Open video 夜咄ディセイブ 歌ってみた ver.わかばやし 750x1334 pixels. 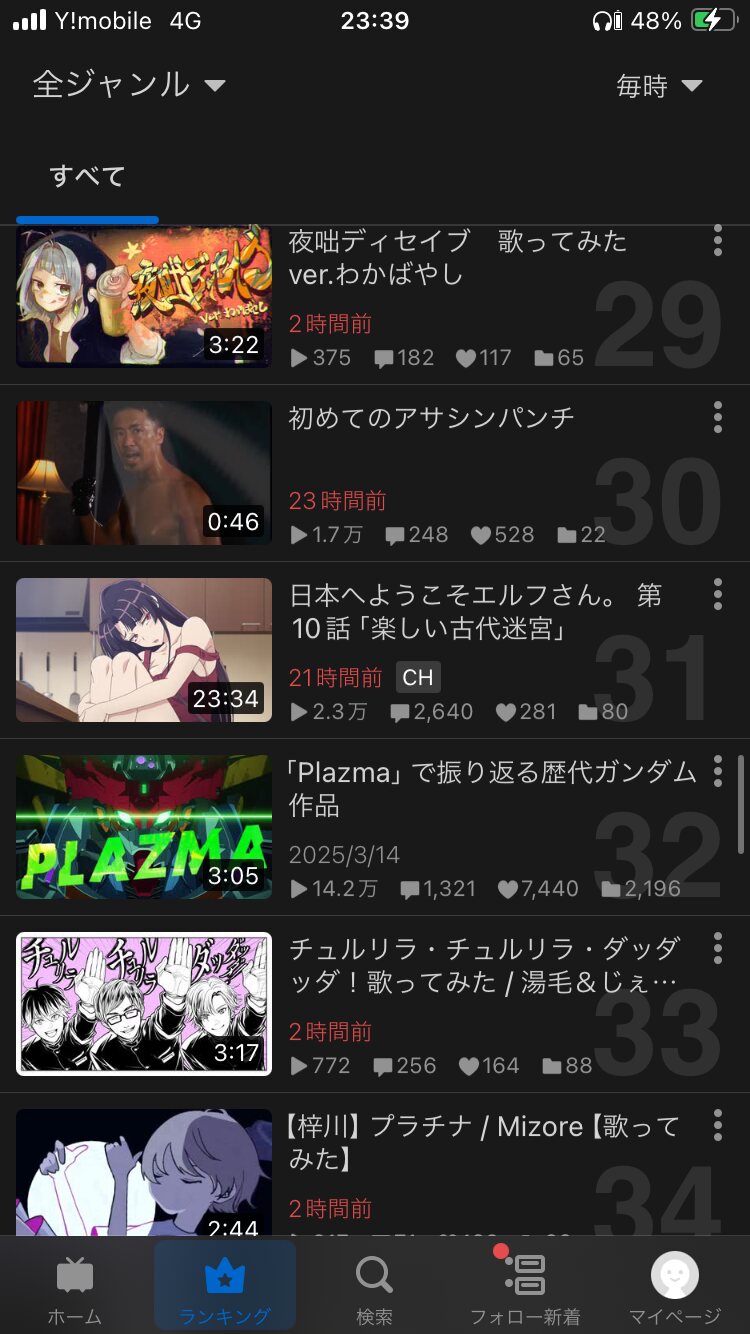coord(144,297)
